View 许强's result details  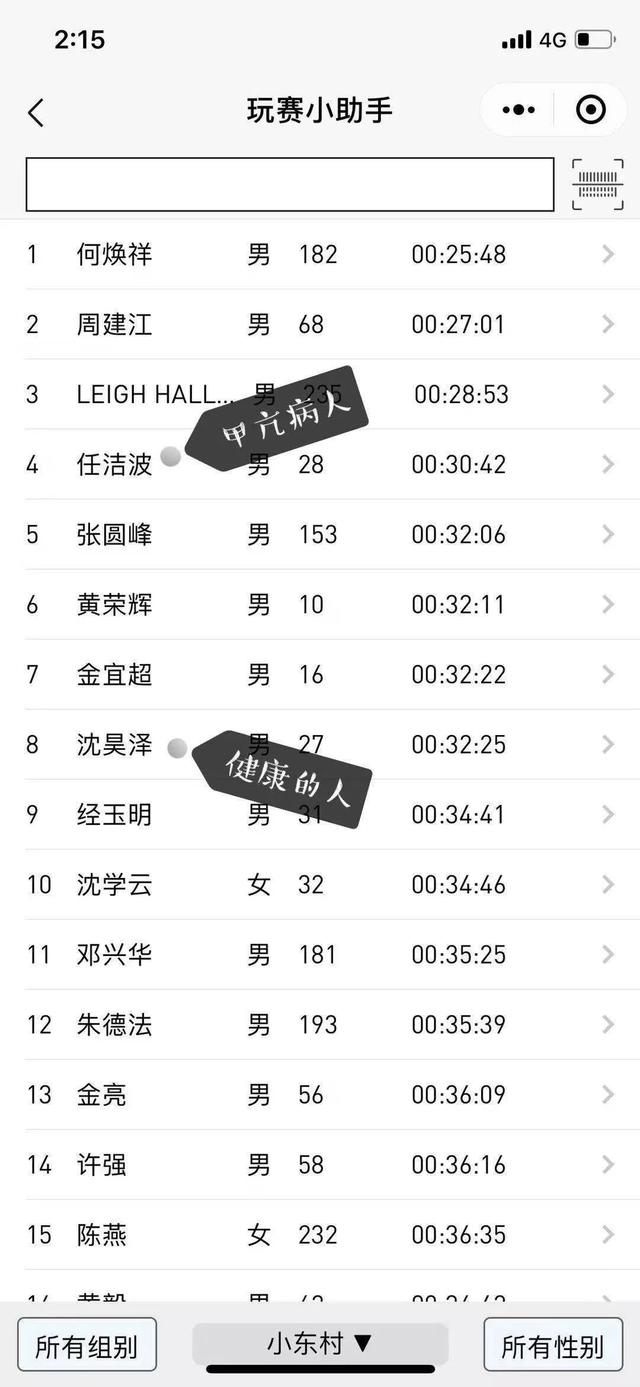point(320,1165)
